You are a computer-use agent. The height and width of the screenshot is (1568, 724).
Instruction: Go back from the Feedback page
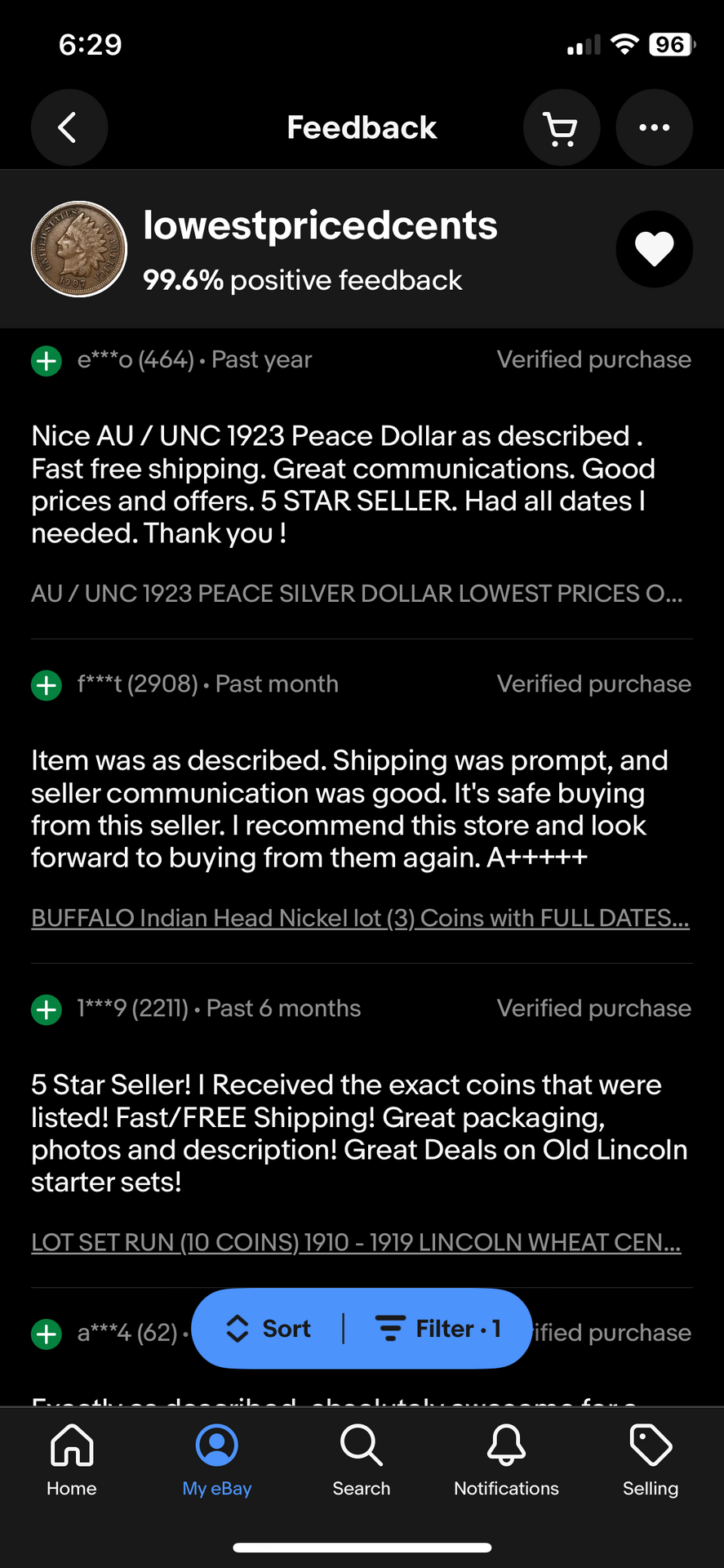(69, 127)
